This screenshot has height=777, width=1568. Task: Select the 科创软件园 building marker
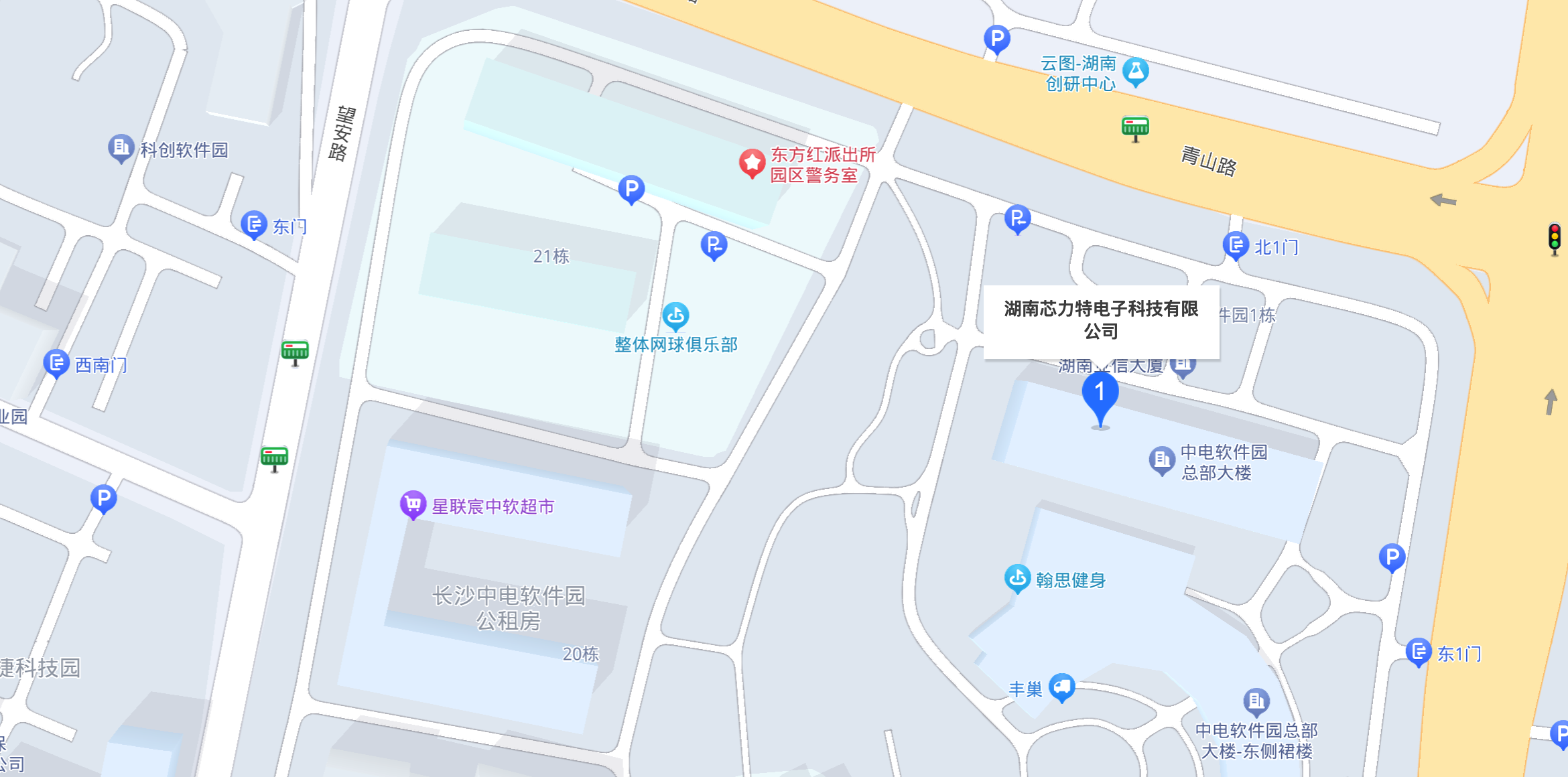[121, 148]
